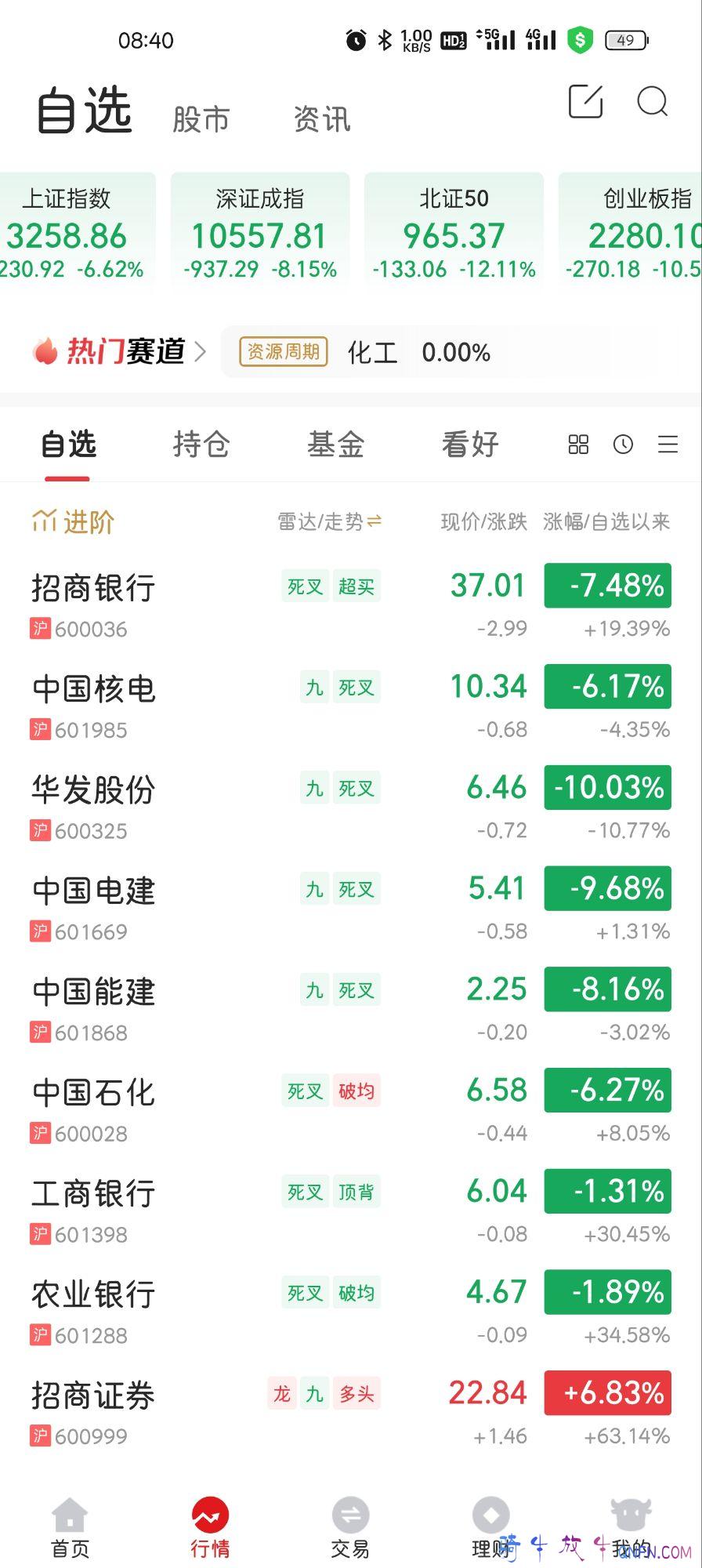702x1568 pixels.
Task: Switch to grid view layout icon
Action: (x=578, y=445)
